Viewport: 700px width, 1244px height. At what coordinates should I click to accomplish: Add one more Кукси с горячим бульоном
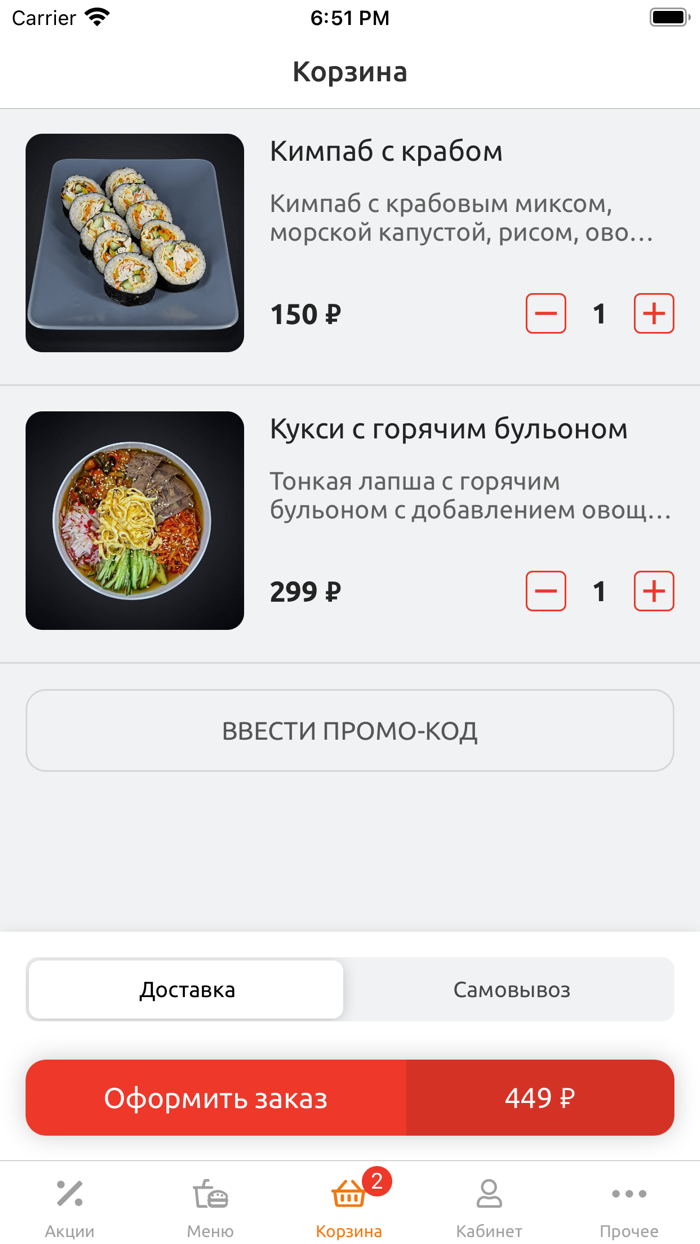pos(654,592)
